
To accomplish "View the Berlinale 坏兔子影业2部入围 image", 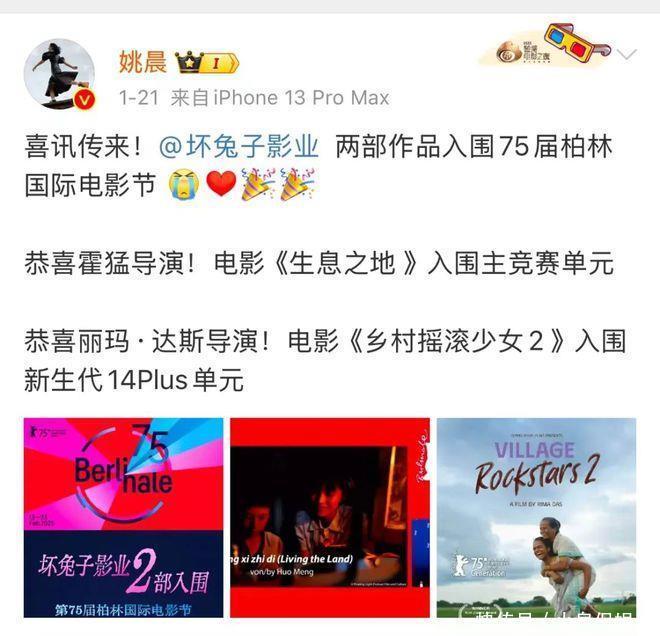I will [x=123, y=517].
